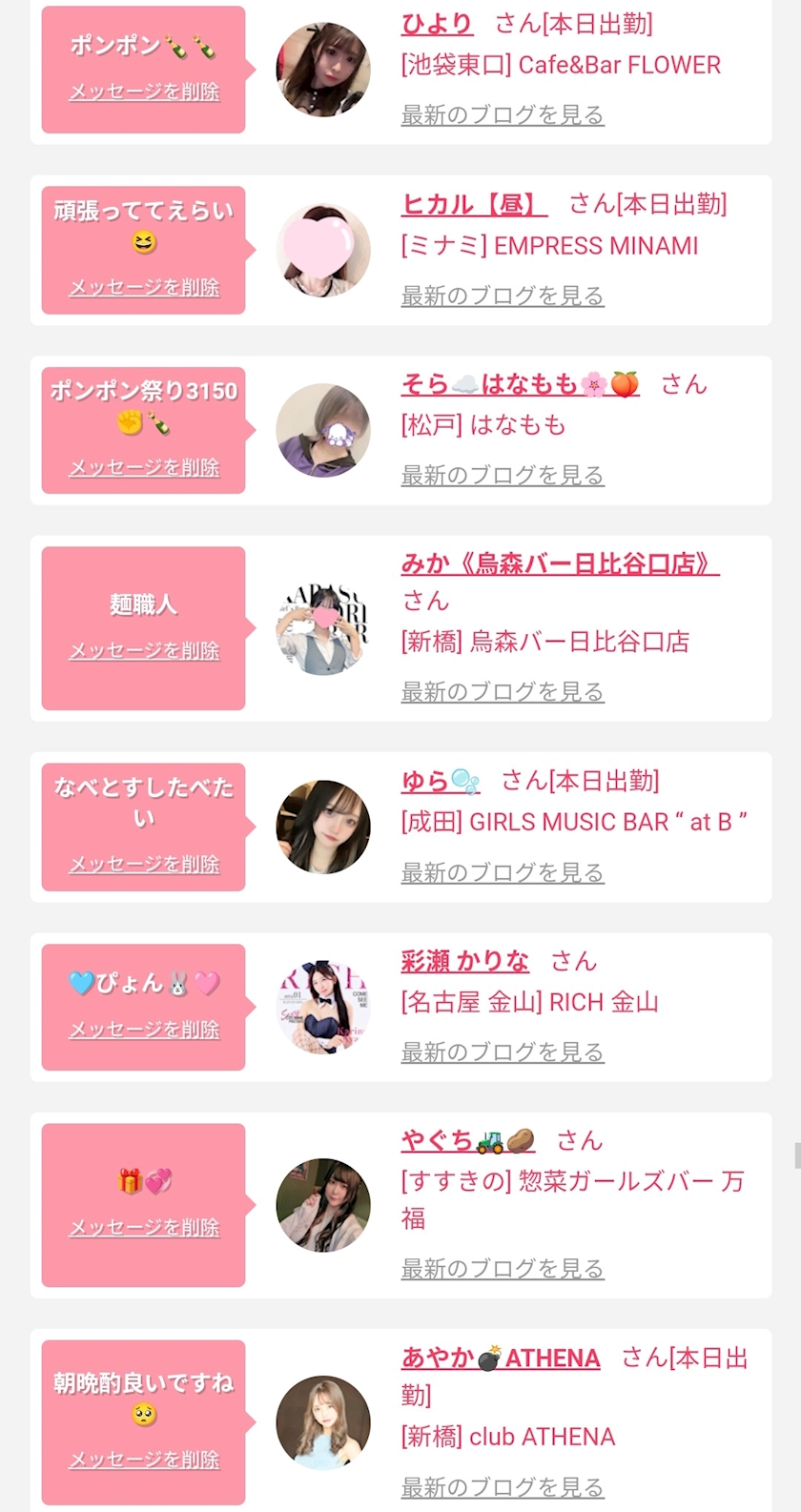Viewport: 801px width, 1512px height.
Task: Tap ヒカル【昼】's avatar photo
Action: pos(323,250)
